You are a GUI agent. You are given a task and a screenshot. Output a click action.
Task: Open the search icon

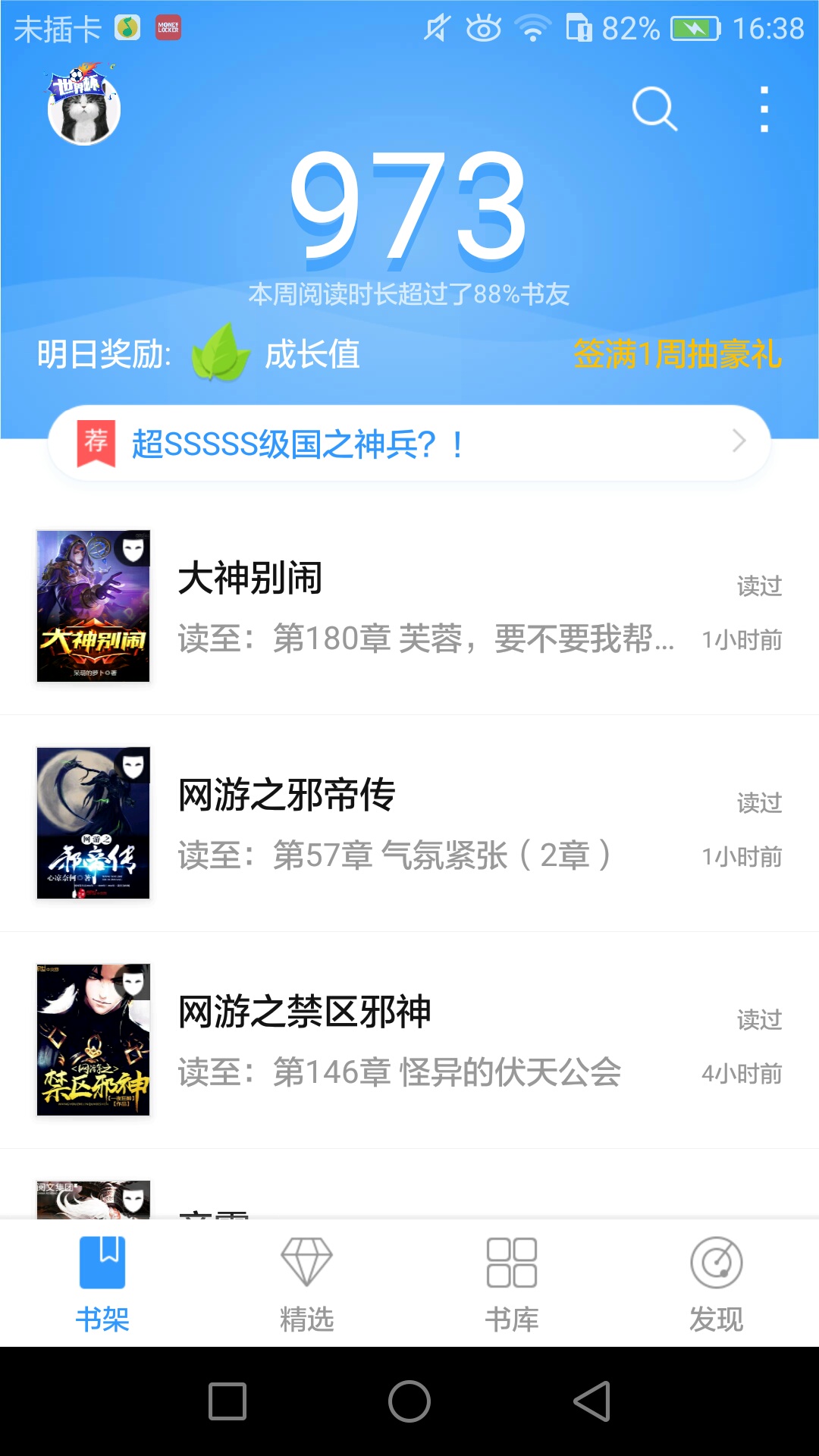coord(654,109)
